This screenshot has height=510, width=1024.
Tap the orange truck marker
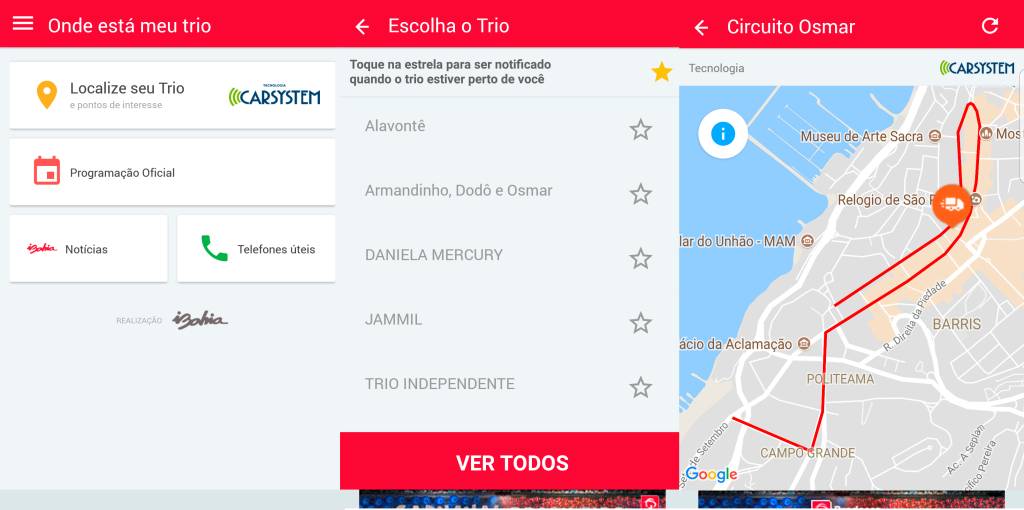click(x=952, y=205)
